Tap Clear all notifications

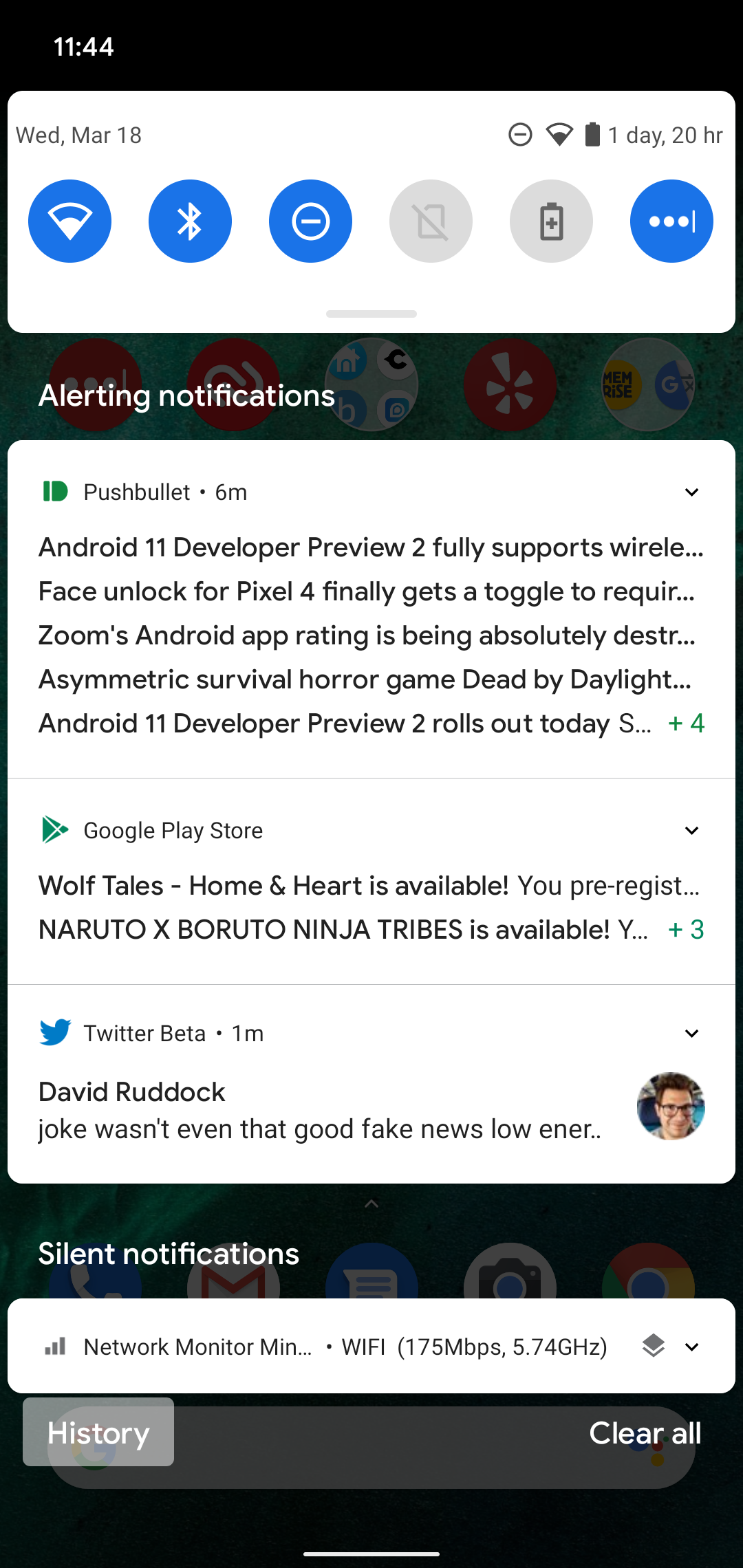(x=645, y=1433)
